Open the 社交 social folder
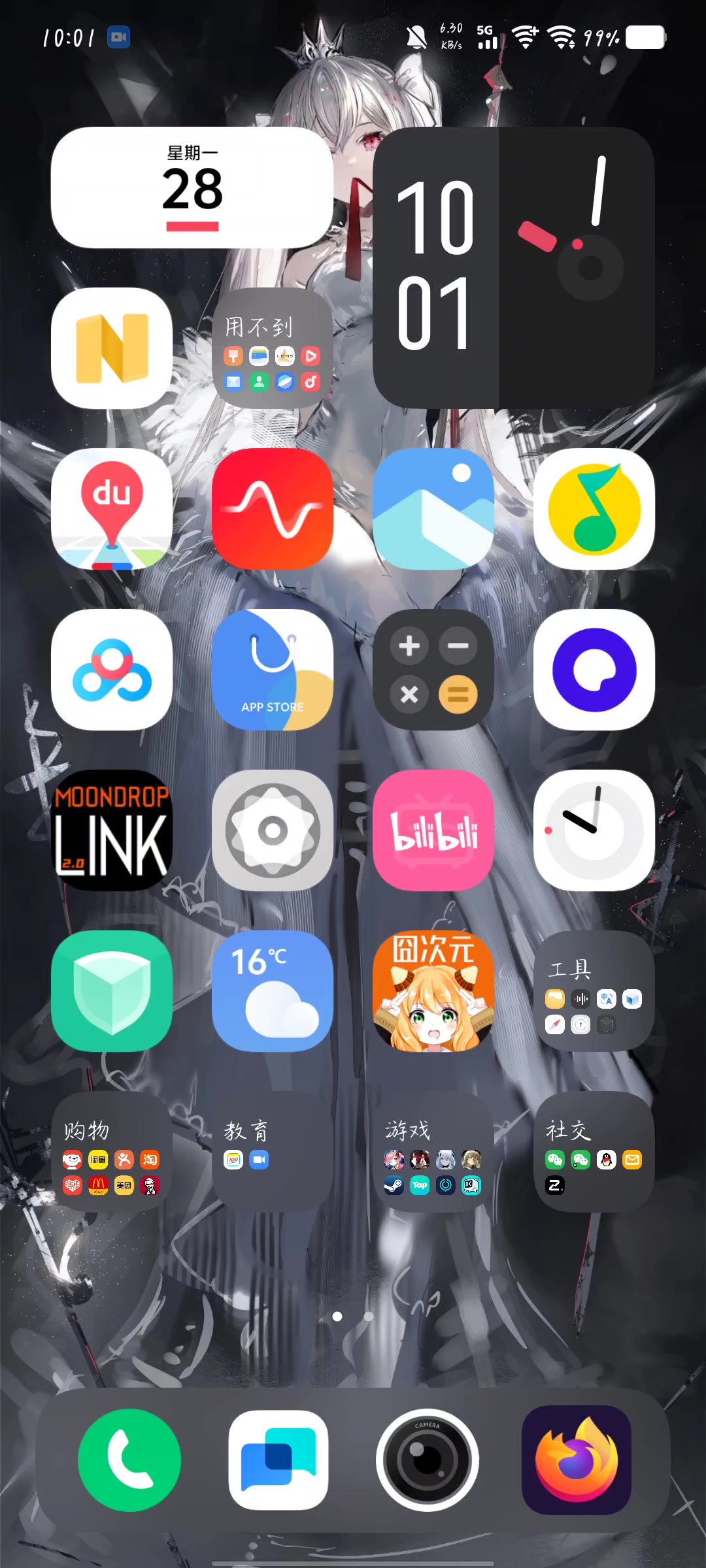Image resolution: width=706 pixels, height=1568 pixels. (594, 1152)
